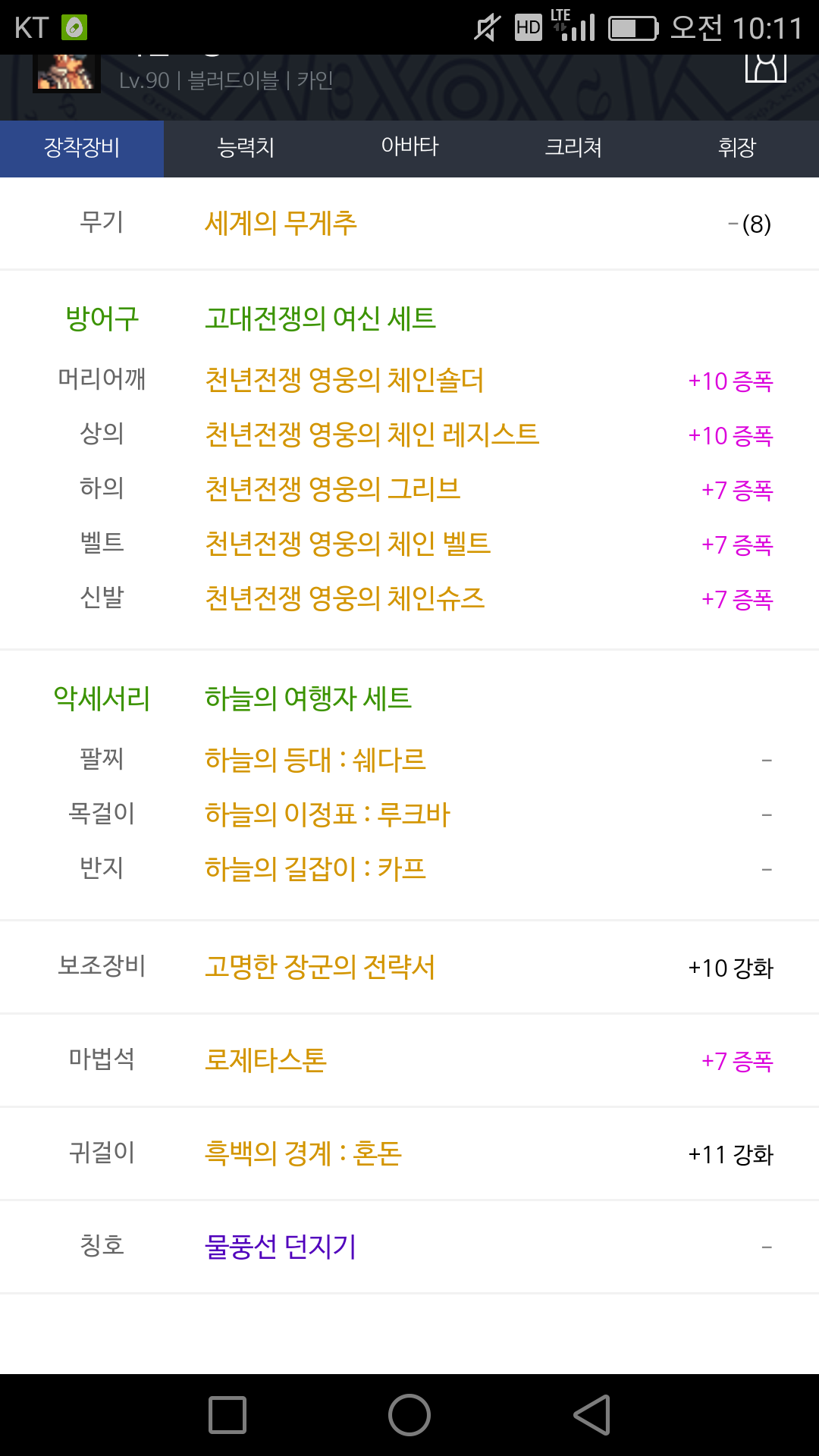View 천년전쟁 영웅의 체인숄더 details
This screenshot has height=1456, width=819.
344,380
